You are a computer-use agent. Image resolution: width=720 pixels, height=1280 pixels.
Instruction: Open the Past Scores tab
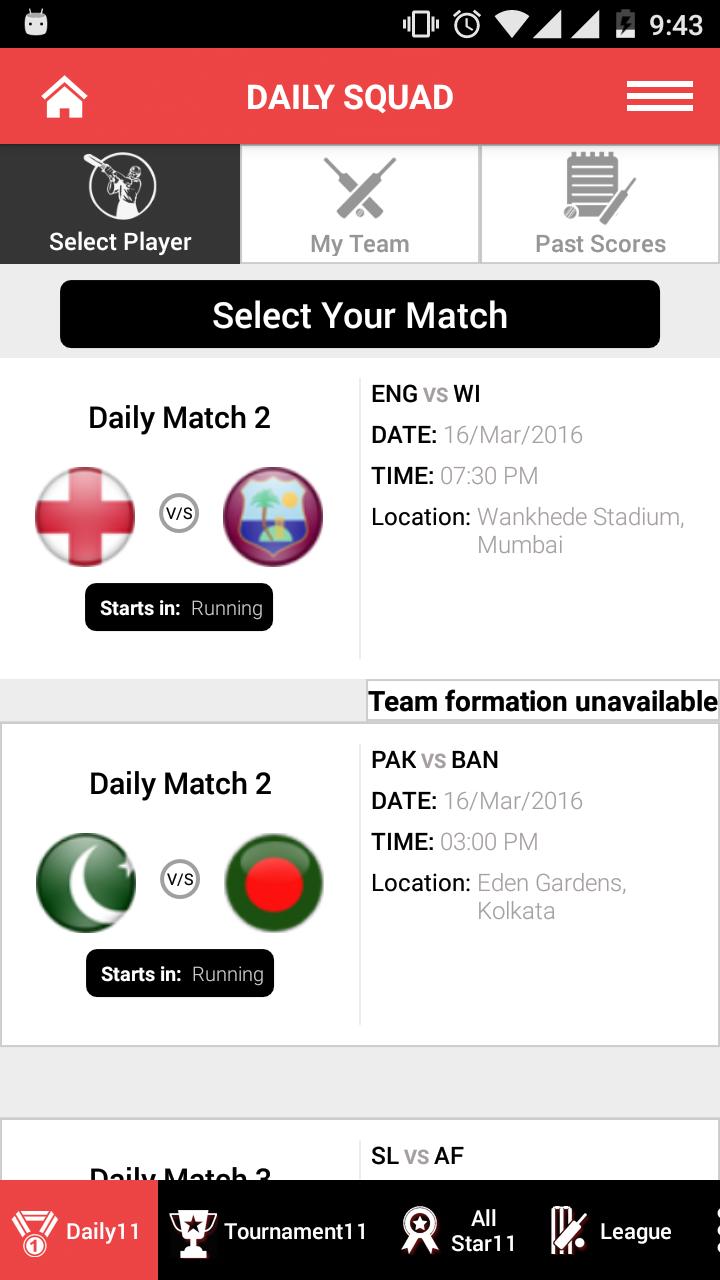(x=600, y=205)
